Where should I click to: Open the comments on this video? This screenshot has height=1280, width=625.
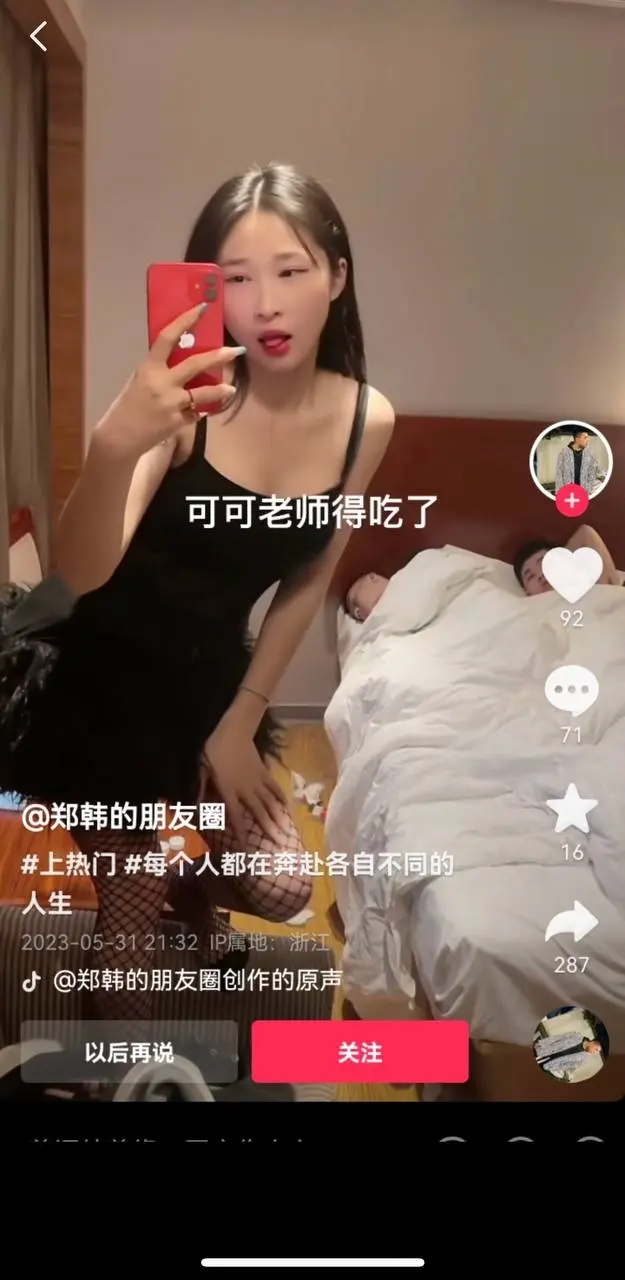[572, 690]
